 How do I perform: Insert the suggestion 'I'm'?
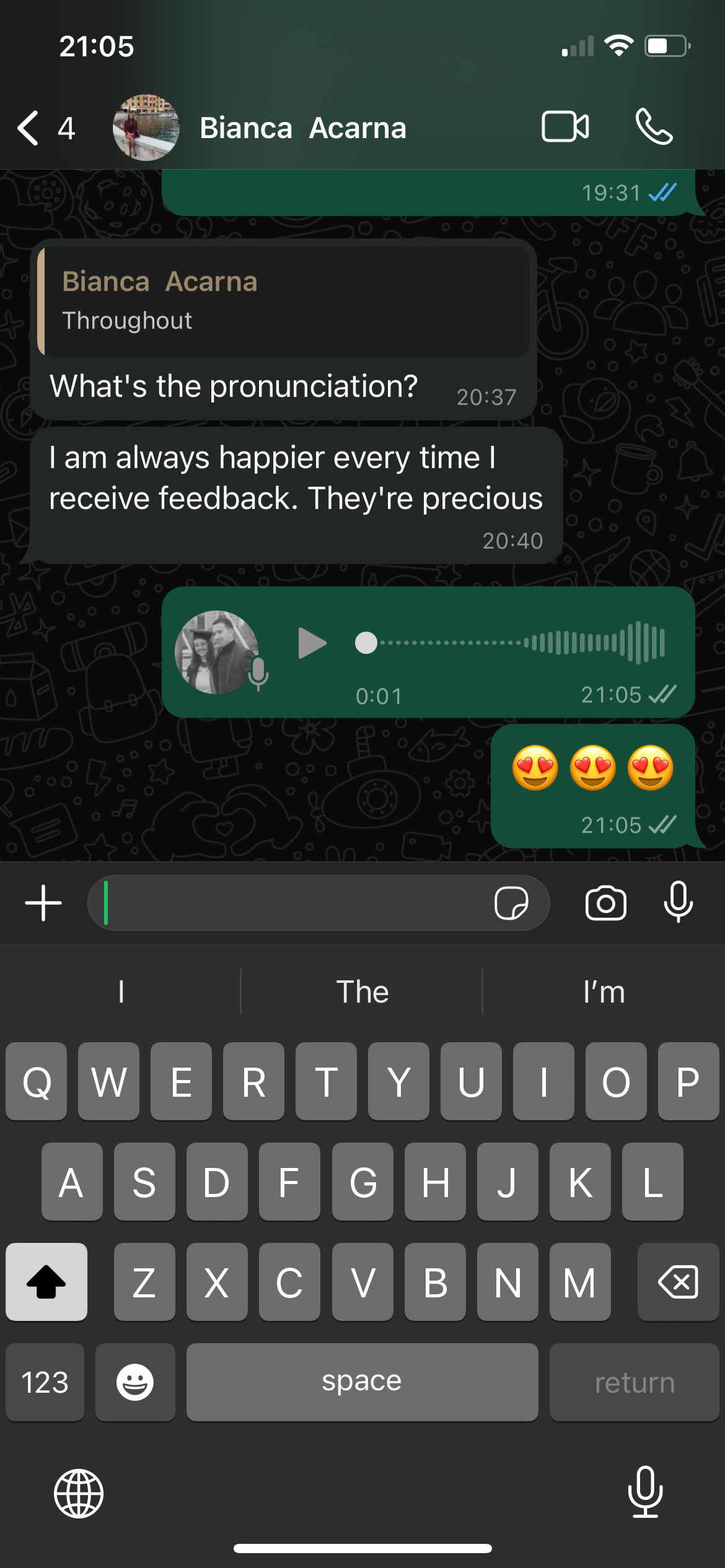[604, 992]
